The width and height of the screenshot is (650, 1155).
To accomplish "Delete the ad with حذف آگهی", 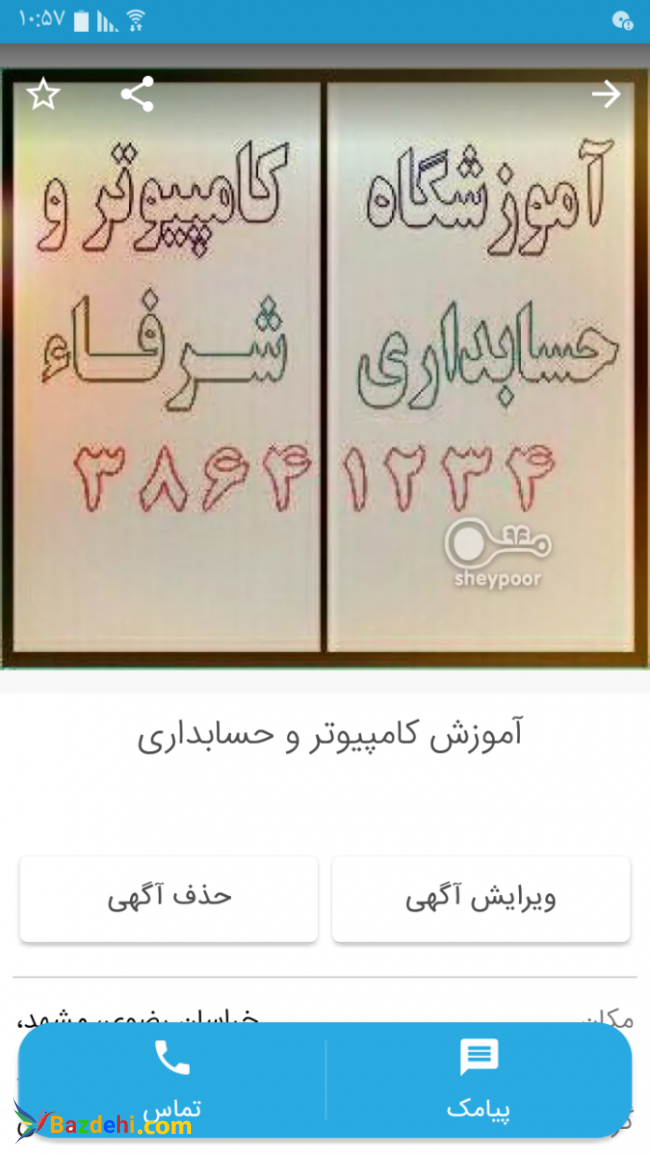I will pos(169,897).
